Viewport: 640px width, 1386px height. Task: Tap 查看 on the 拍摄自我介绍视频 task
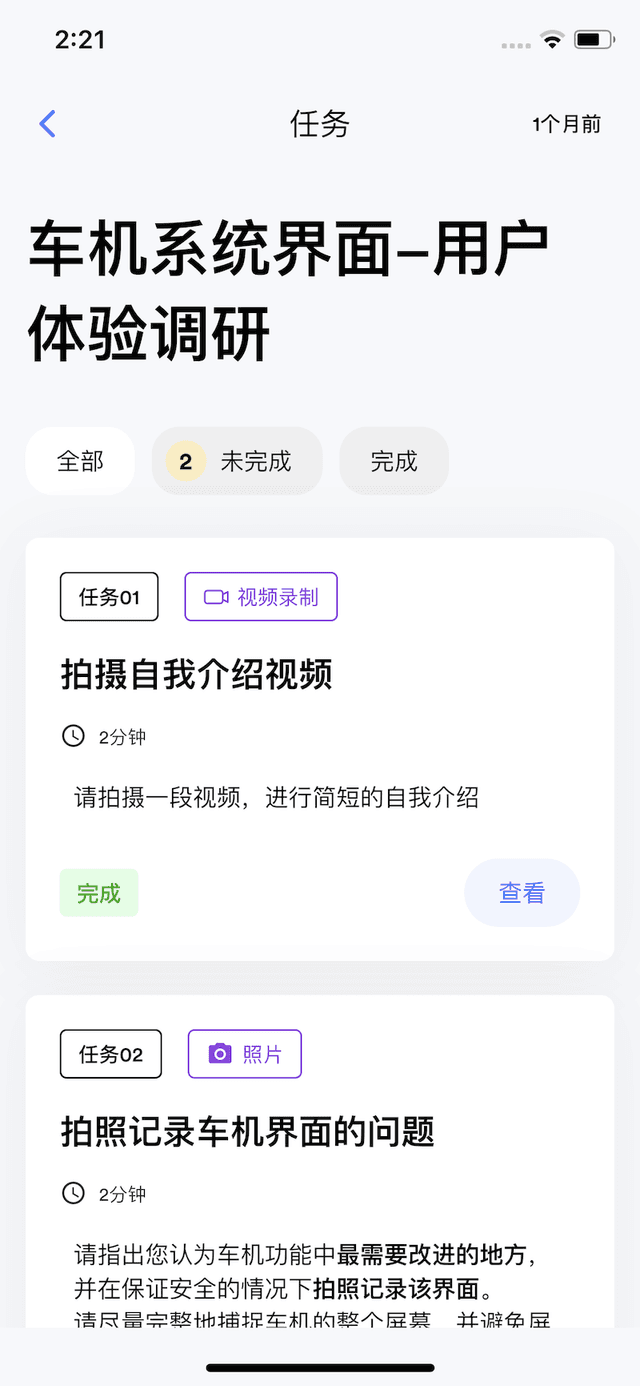pyautogui.click(x=521, y=893)
